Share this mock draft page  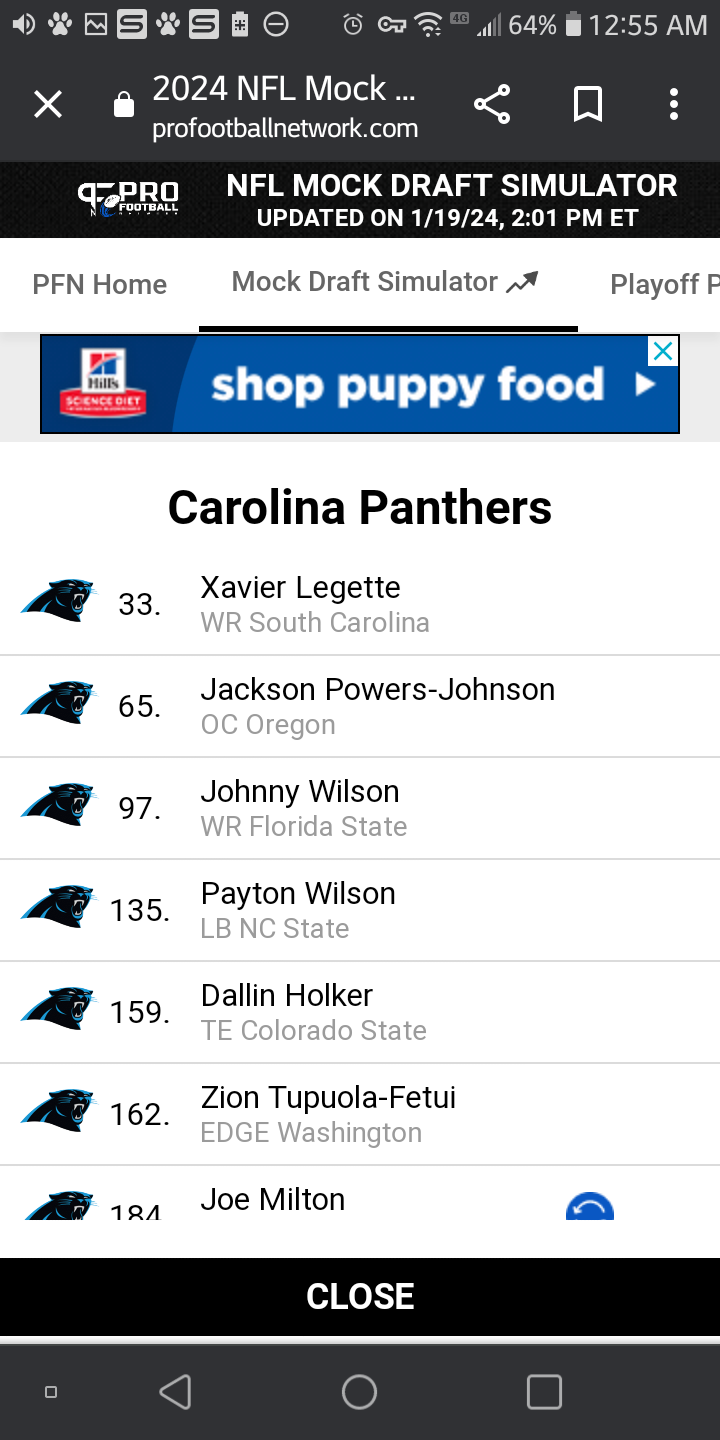(x=491, y=104)
